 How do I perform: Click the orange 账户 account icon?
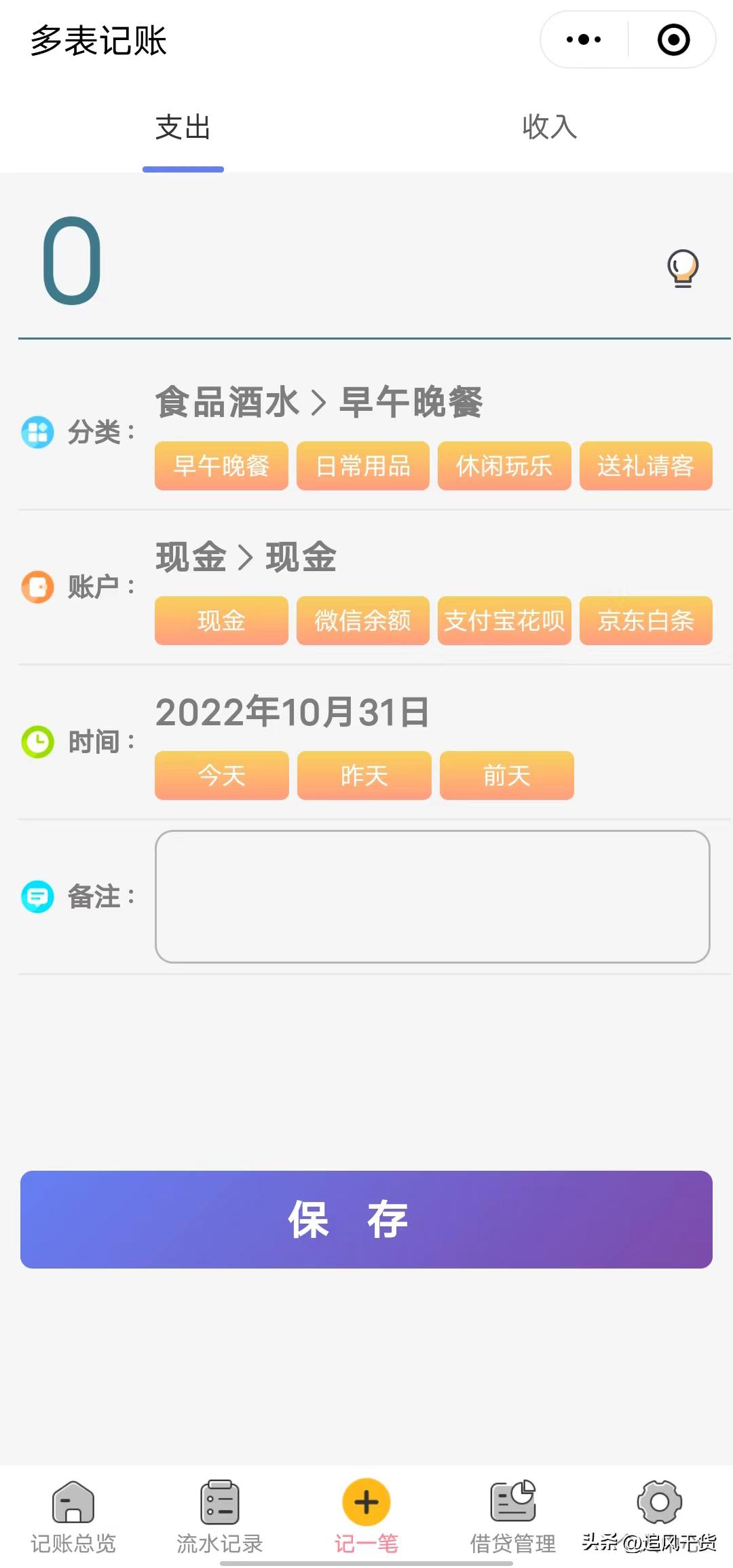[39, 587]
